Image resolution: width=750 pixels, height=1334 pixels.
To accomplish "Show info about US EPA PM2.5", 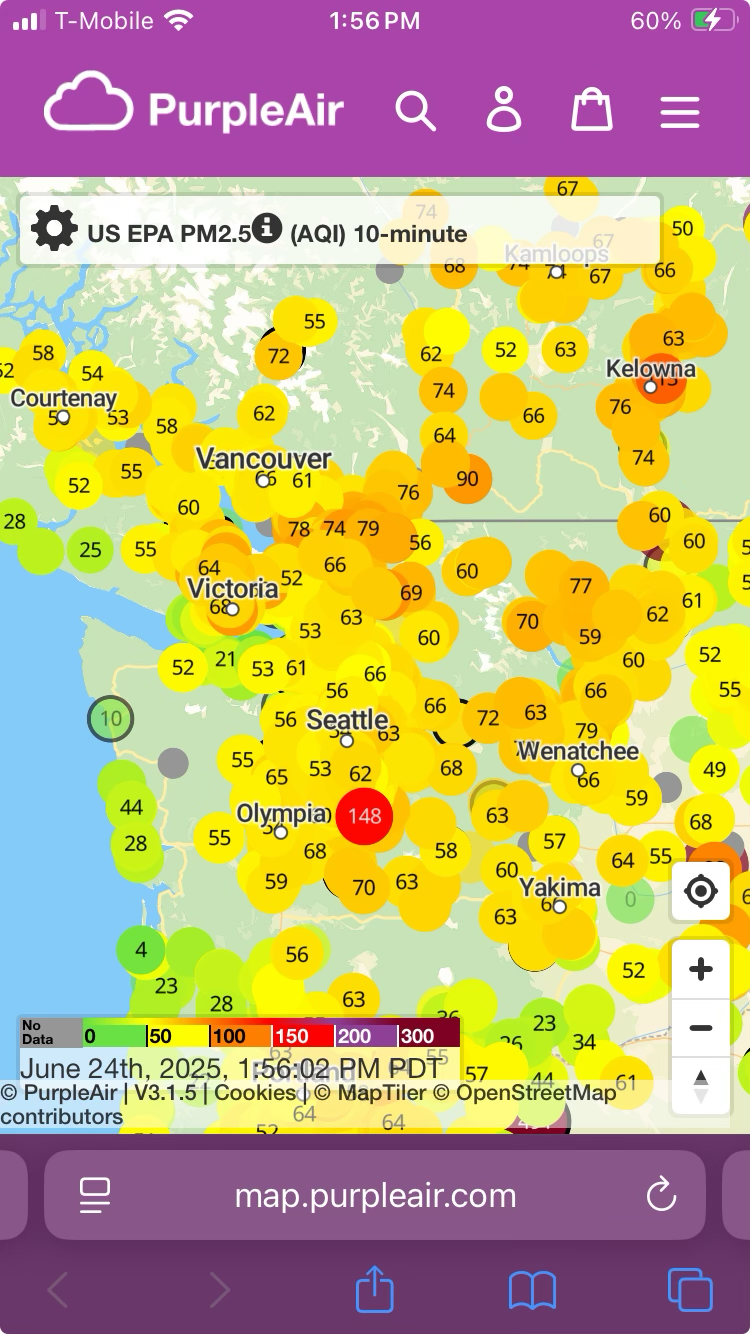I will (x=266, y=228).
